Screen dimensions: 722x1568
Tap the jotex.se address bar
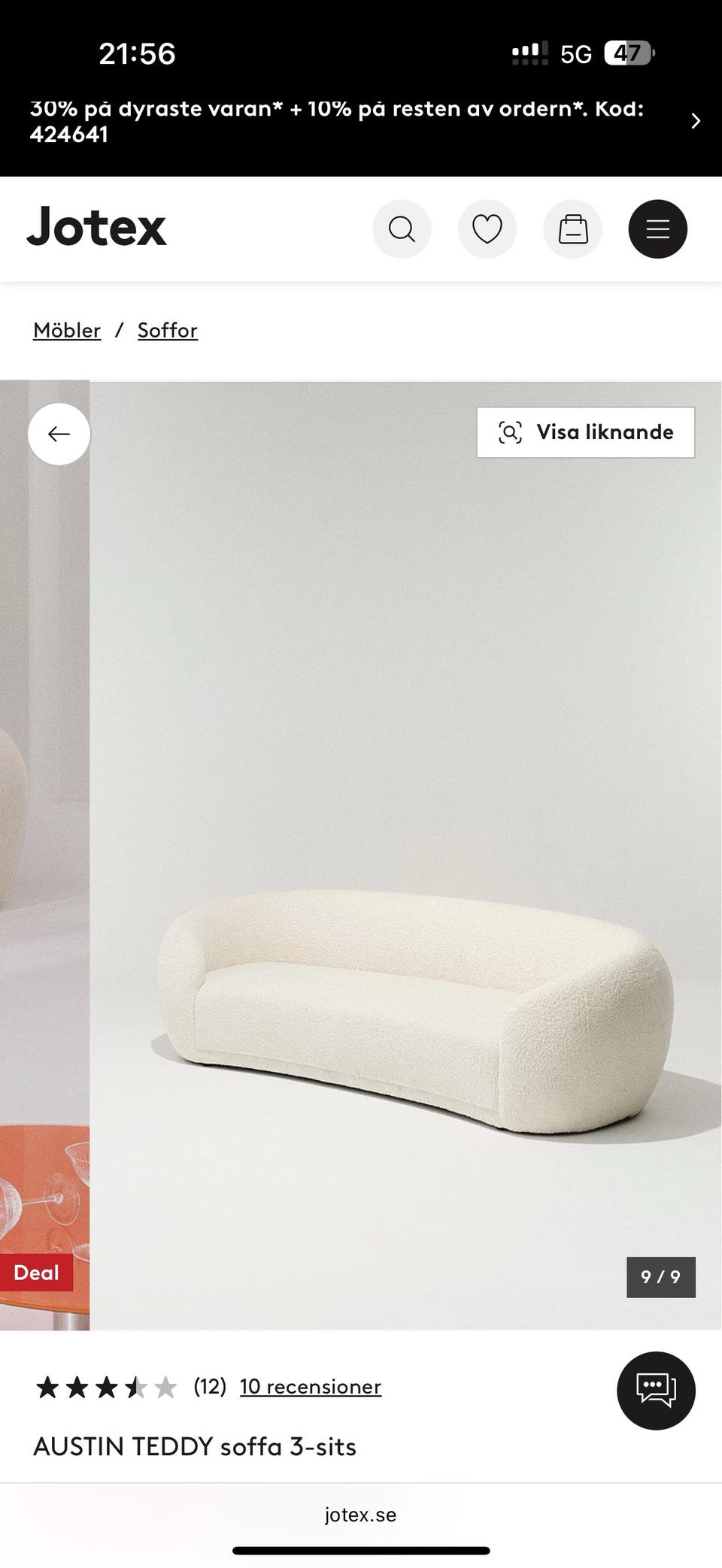tap(361, 1514)
